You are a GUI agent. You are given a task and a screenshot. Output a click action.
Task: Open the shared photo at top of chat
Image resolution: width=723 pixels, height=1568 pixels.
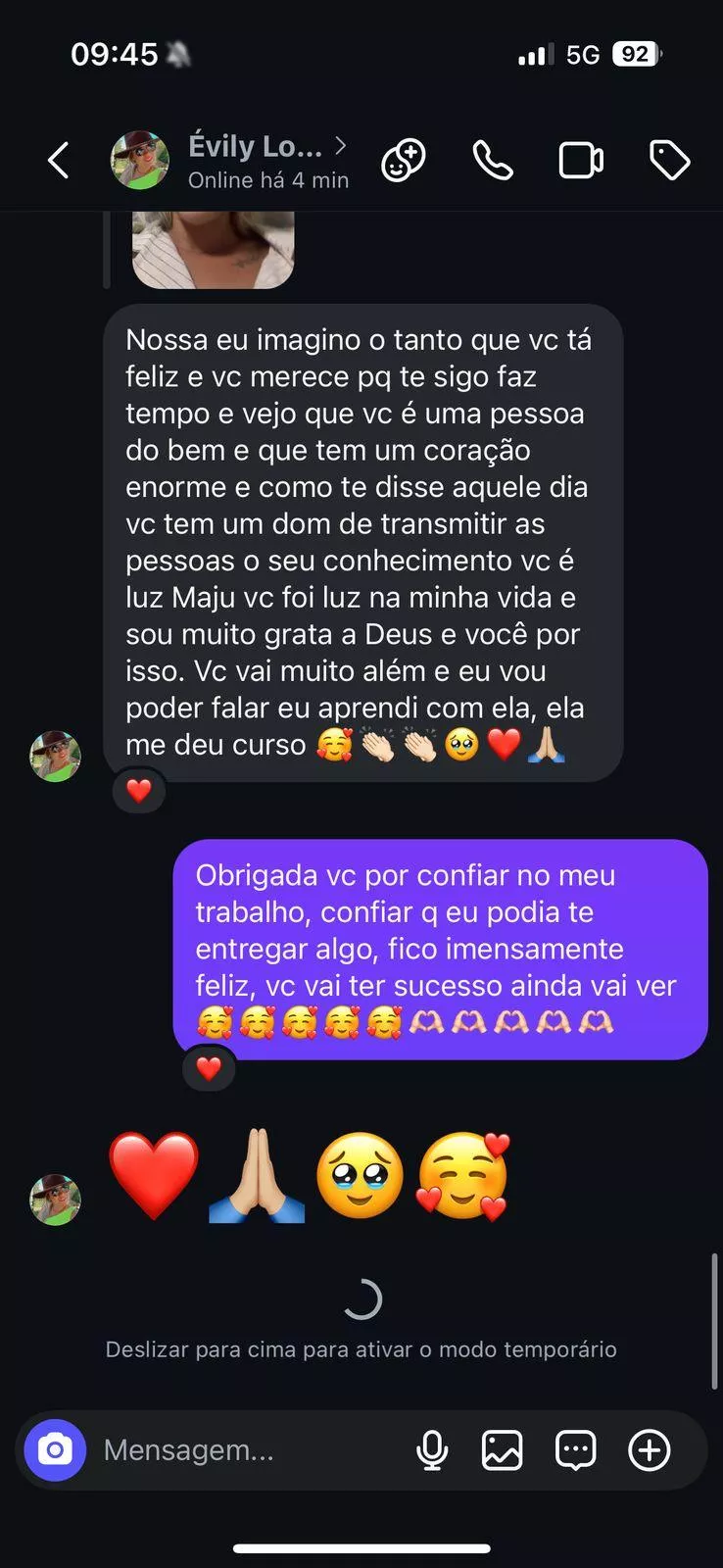pos(213,249)
